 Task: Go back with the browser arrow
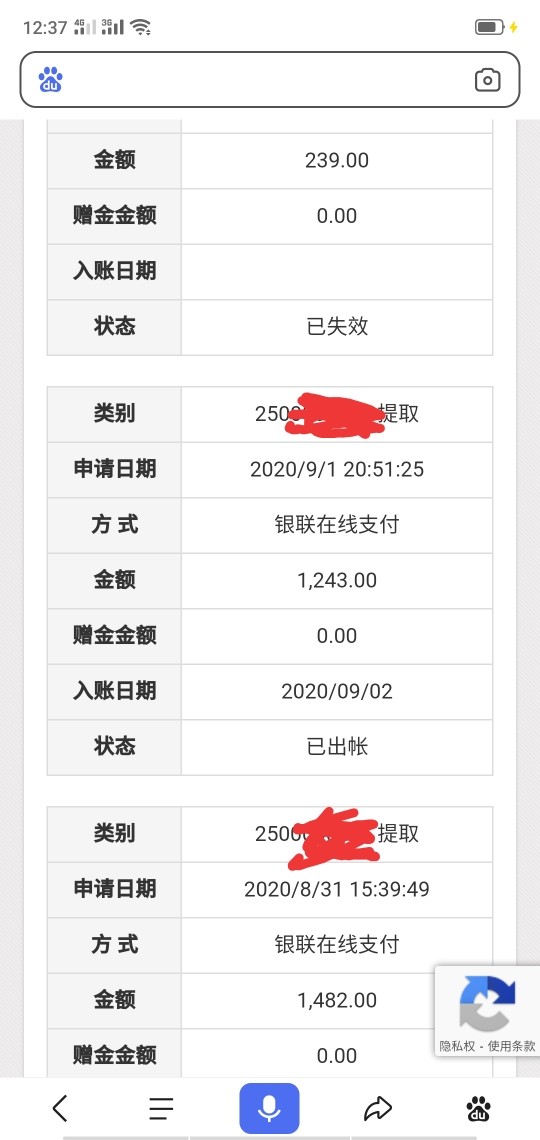pos(60,1108)
